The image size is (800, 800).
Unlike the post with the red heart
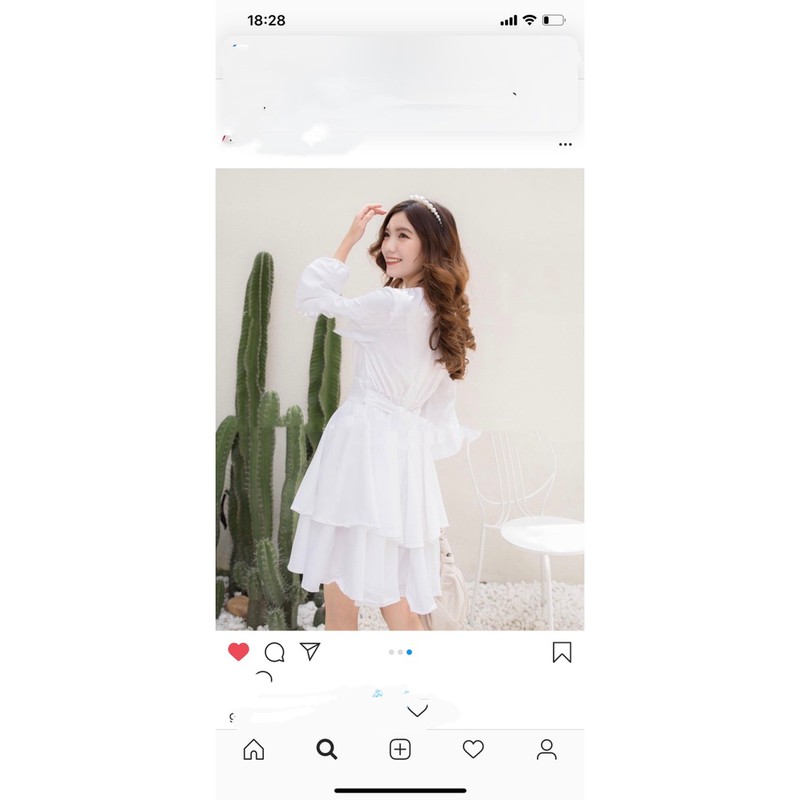[238, 652]
